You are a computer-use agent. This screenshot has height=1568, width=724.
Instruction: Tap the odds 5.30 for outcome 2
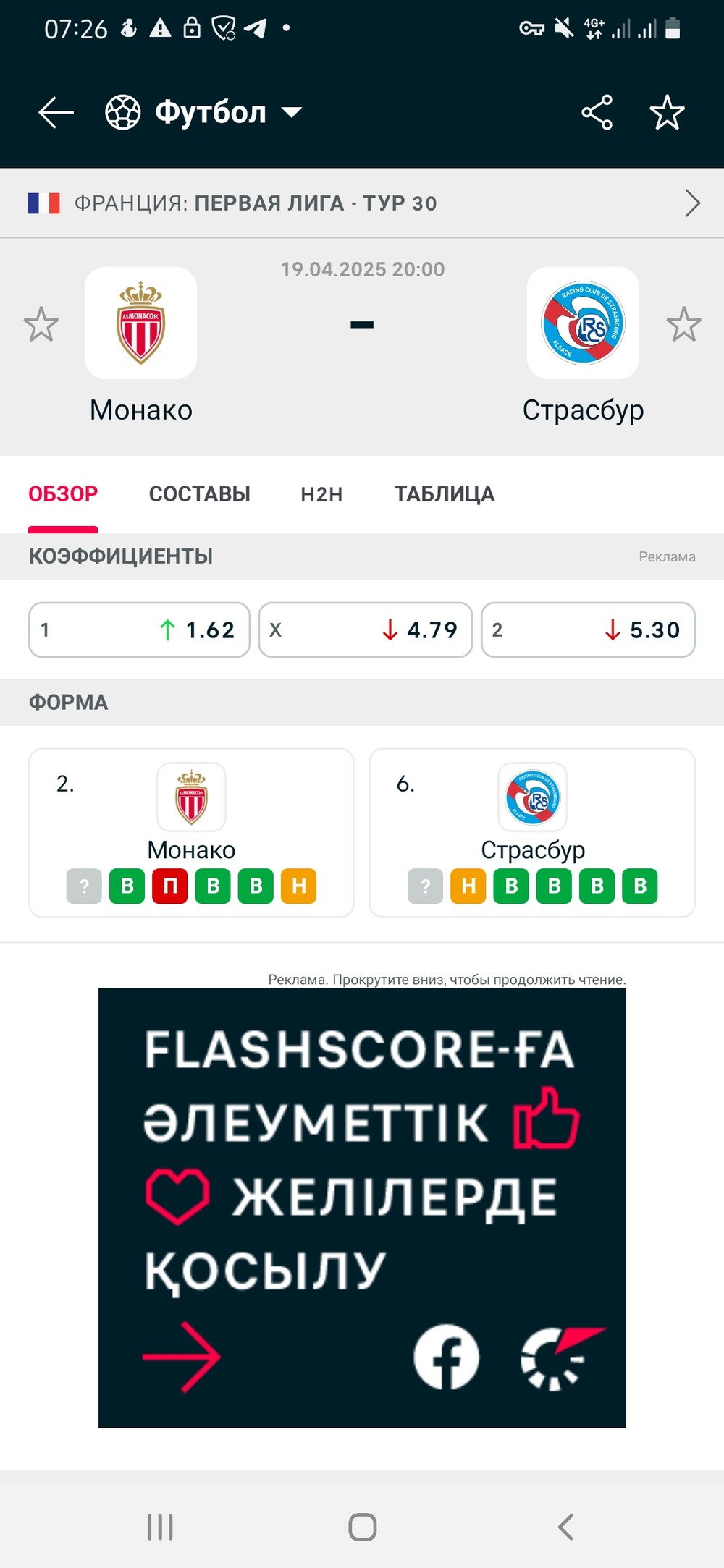click(x=588, y=630)
